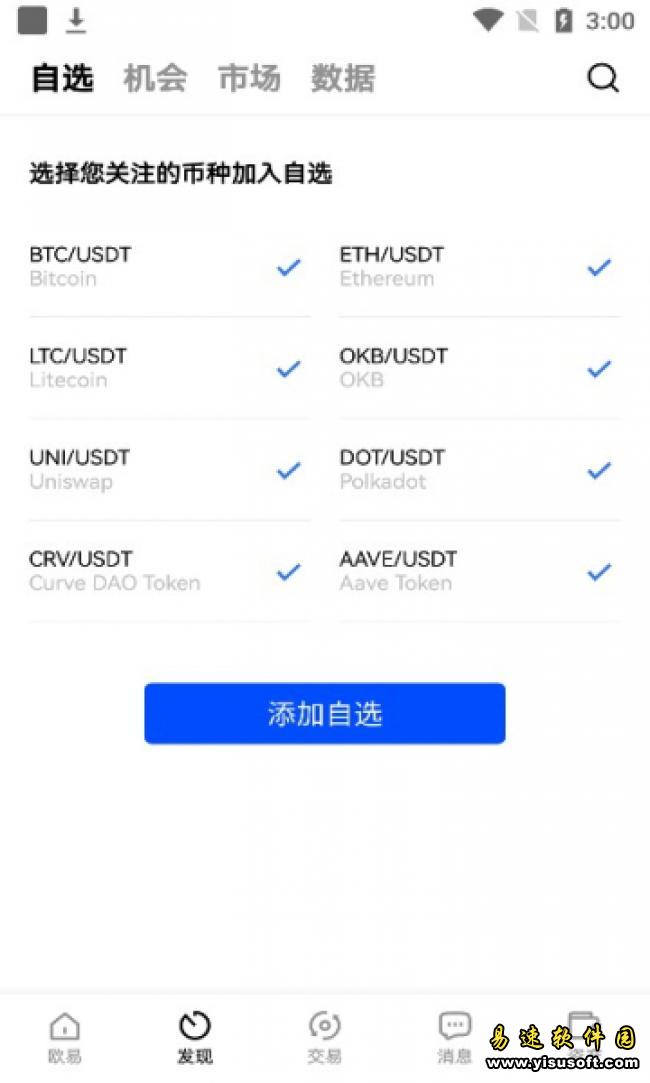This screenshot has height=1083, width=650.
Task: Uncheck BTC/USDT Bitcoin pair
Action: (288, 267)
